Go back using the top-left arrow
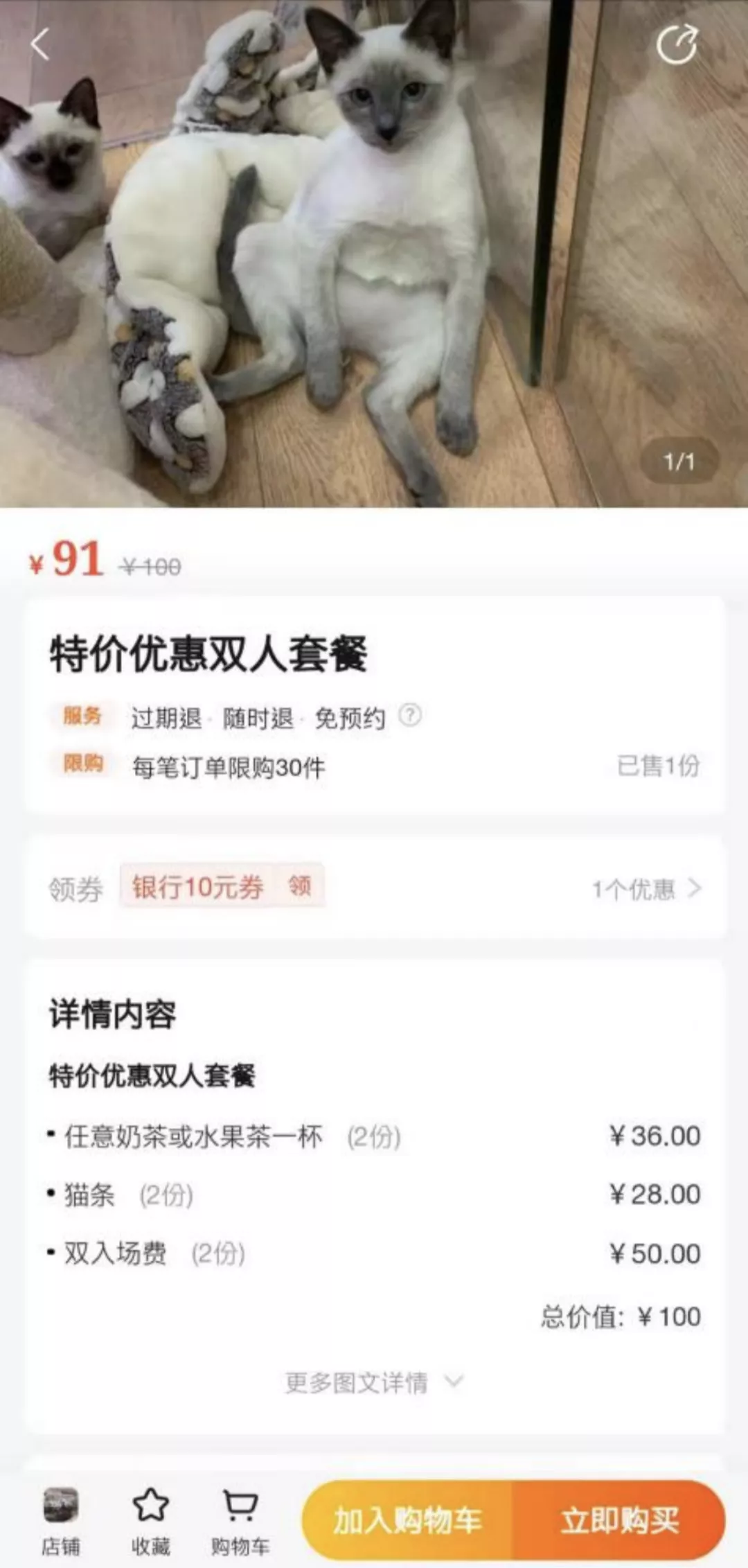Viewport: 748px width, 1568px height. [40, 45]
